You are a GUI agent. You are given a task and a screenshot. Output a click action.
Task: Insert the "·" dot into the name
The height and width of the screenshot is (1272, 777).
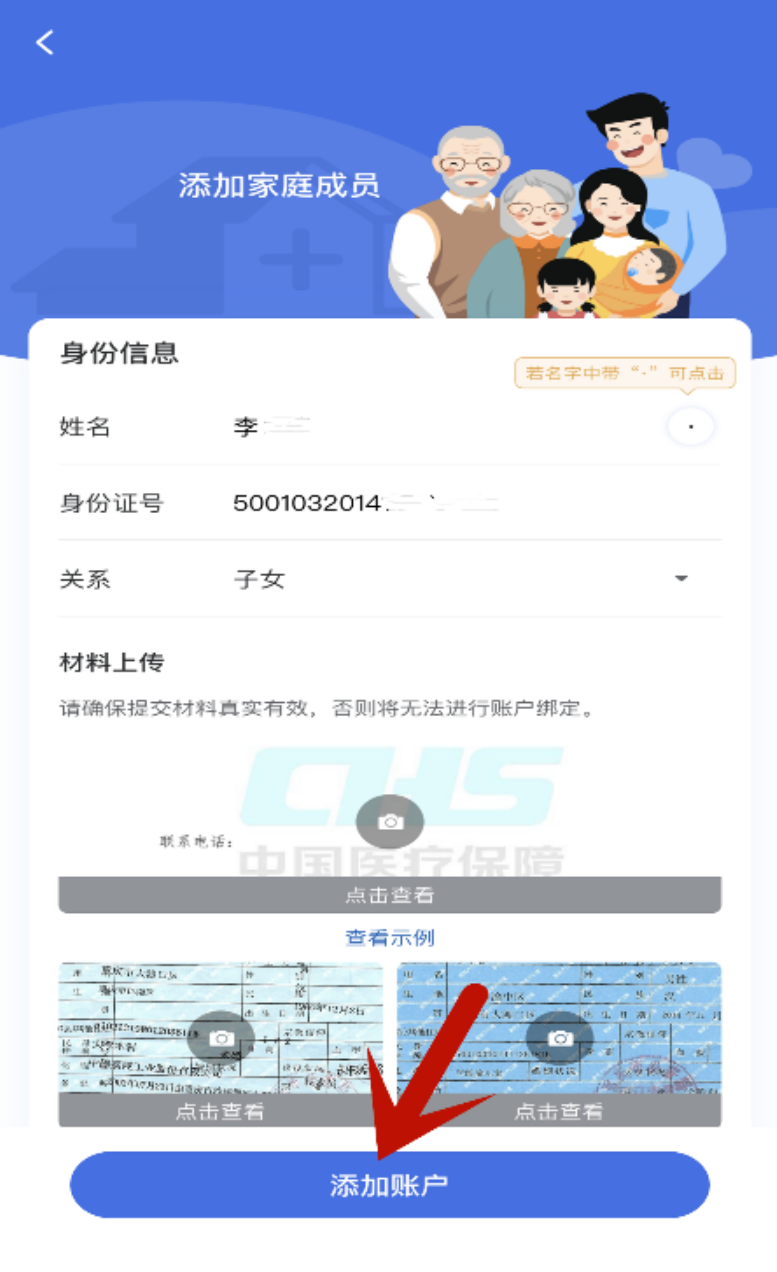click(x=691, y=428)
